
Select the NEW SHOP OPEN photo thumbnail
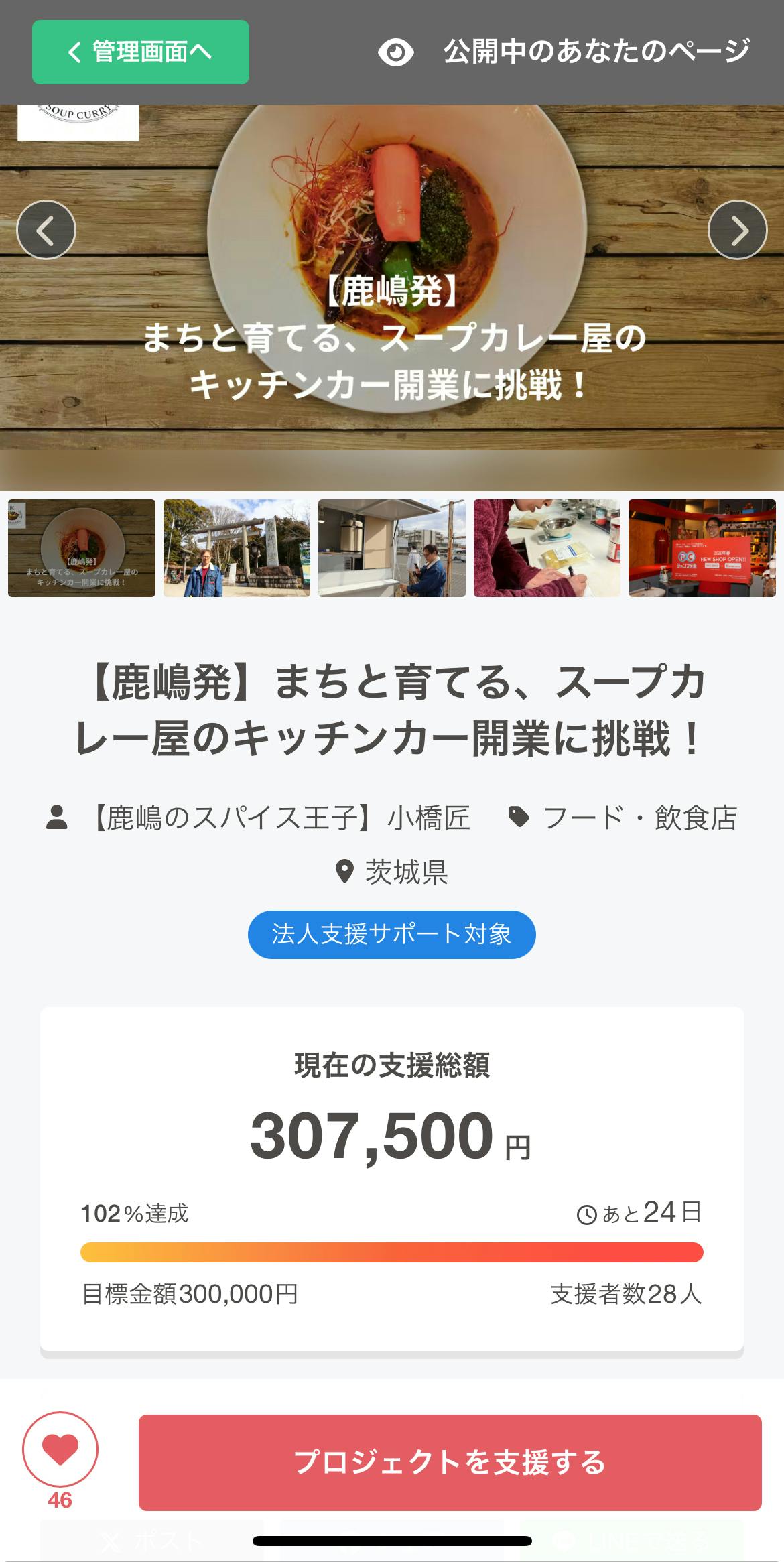pos(702,548)
